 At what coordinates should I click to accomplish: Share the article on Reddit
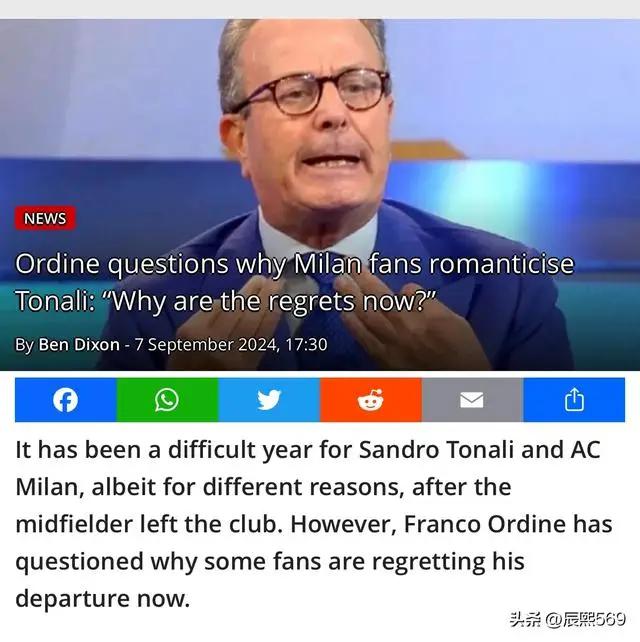[370, 400]
